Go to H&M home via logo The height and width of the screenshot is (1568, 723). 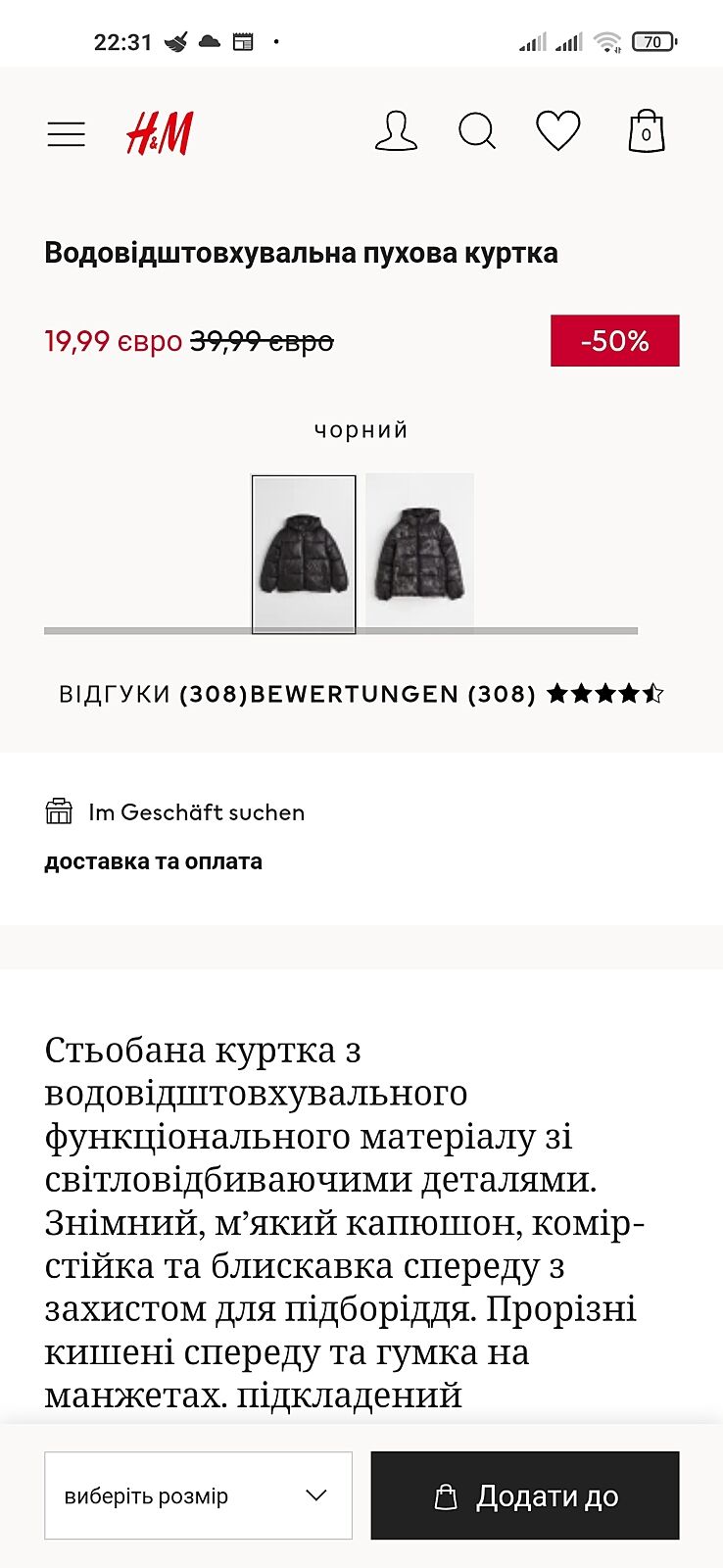pyautogui.click(x=160, y=133)
